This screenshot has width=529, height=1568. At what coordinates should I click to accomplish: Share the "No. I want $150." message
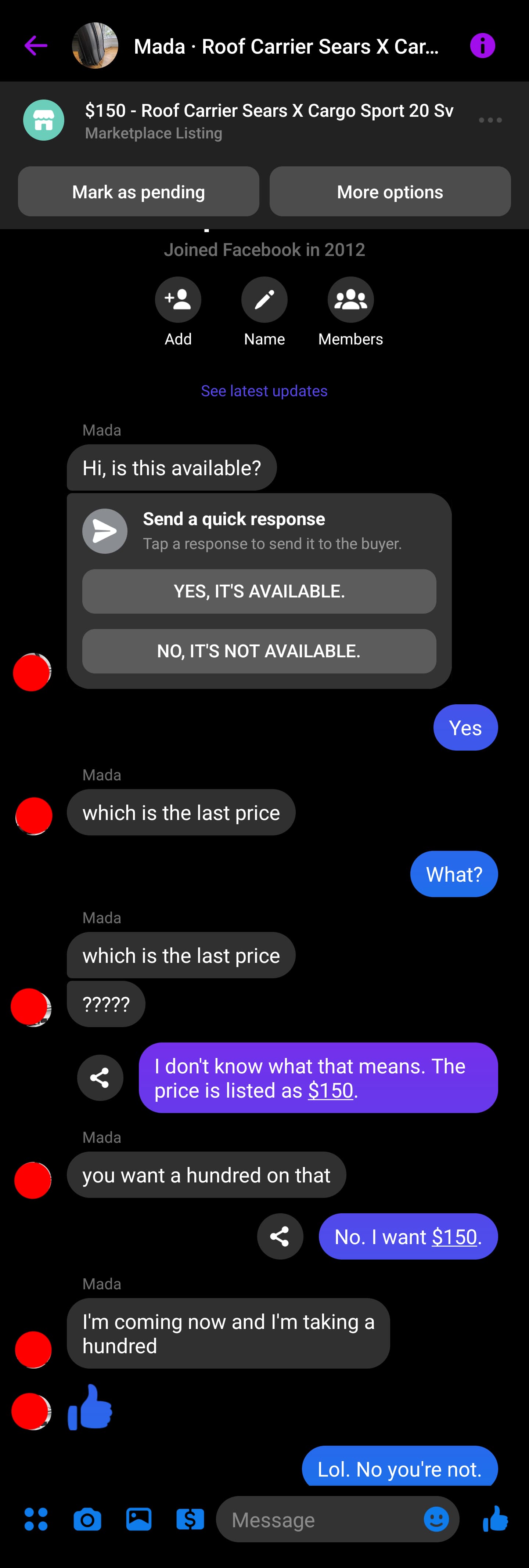(280, 1236)
